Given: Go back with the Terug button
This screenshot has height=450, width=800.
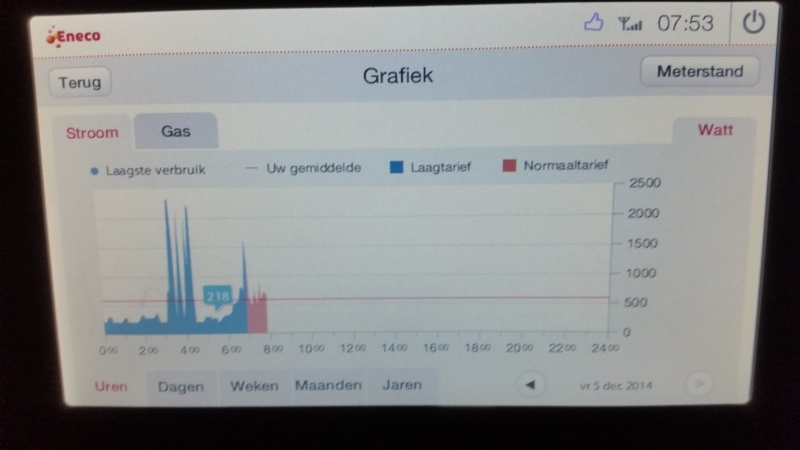Looking at the screenshot, I should 79,83.
